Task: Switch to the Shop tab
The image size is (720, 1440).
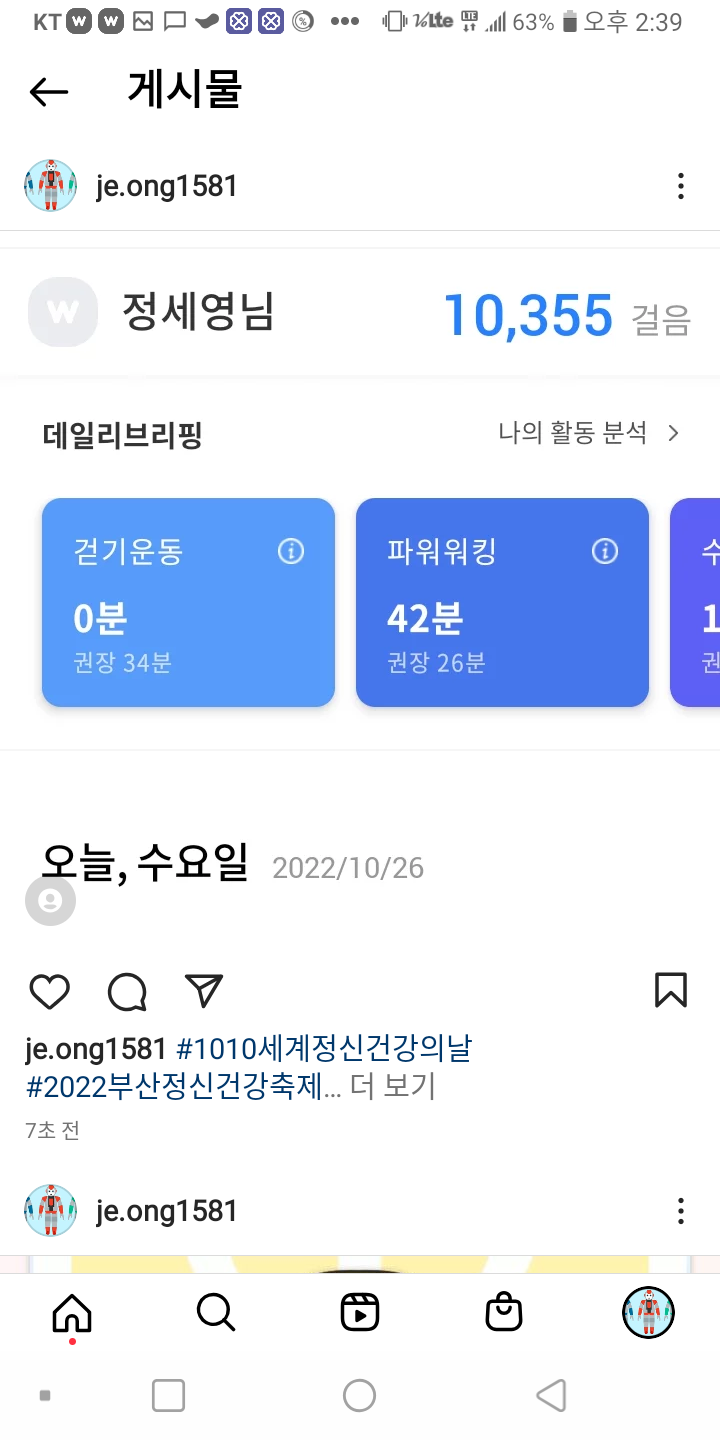Action: coord(504,1312)
